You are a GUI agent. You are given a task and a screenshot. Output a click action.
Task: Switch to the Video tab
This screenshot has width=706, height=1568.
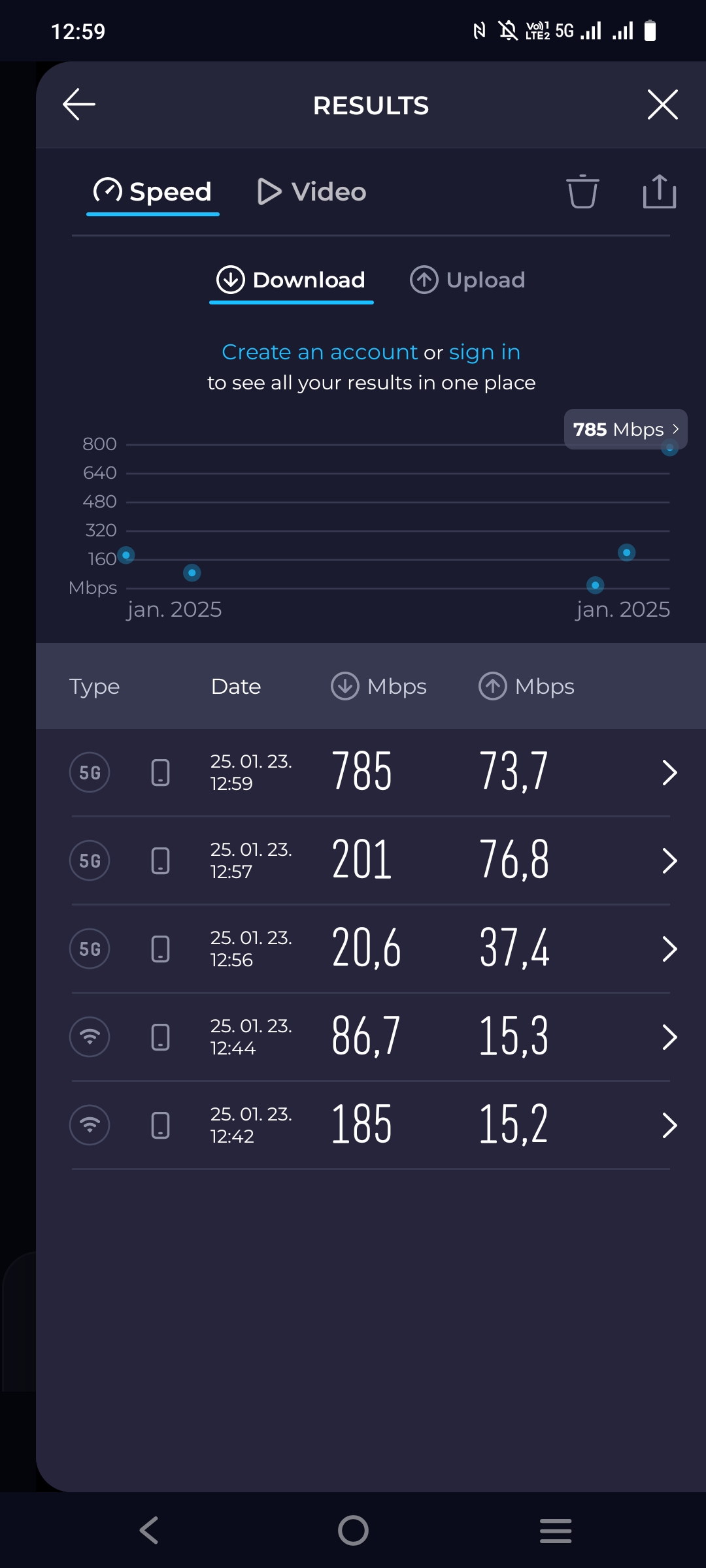tap(312, 191)
